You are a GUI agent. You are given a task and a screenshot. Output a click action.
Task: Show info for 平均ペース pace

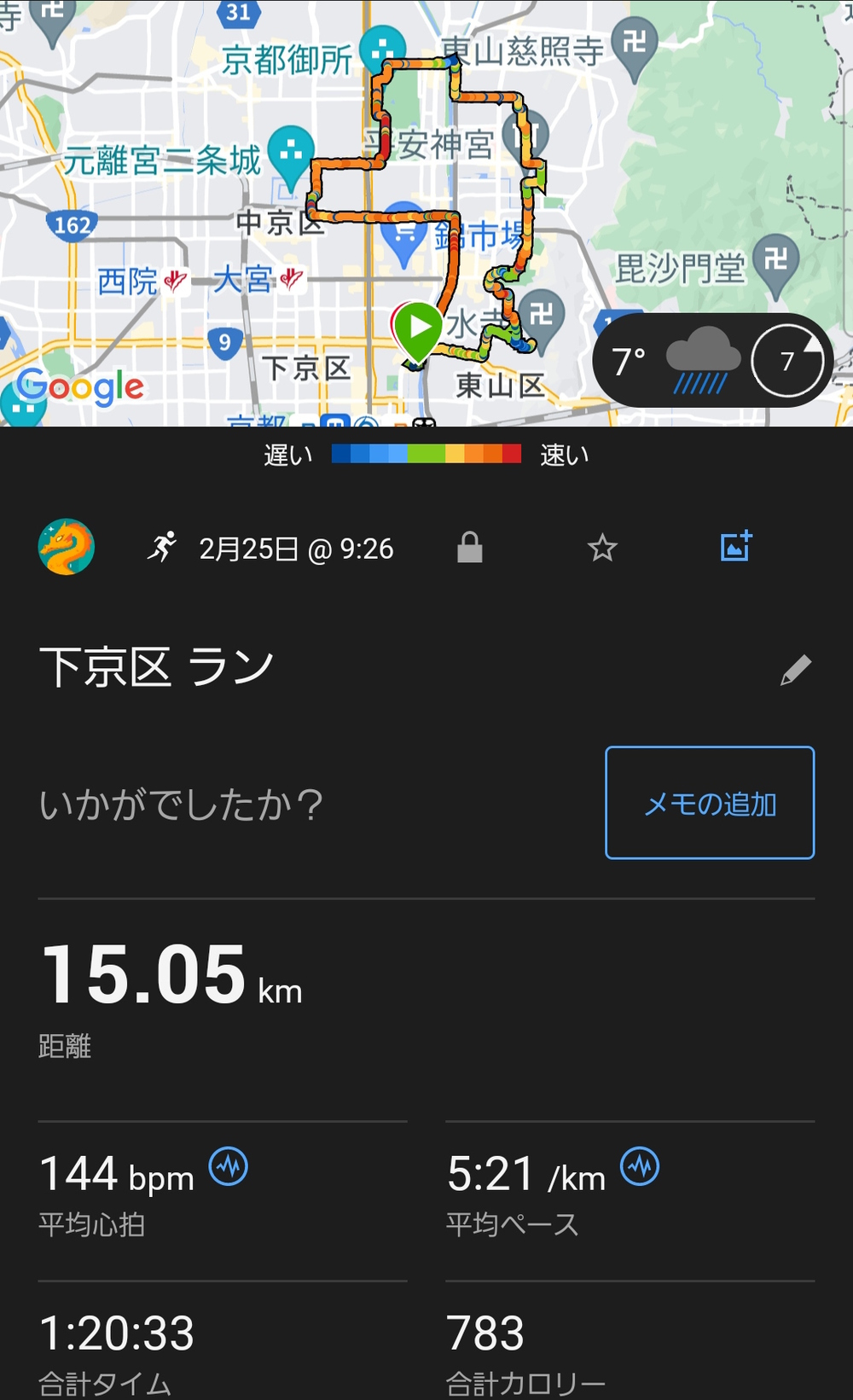point(640,1166)
